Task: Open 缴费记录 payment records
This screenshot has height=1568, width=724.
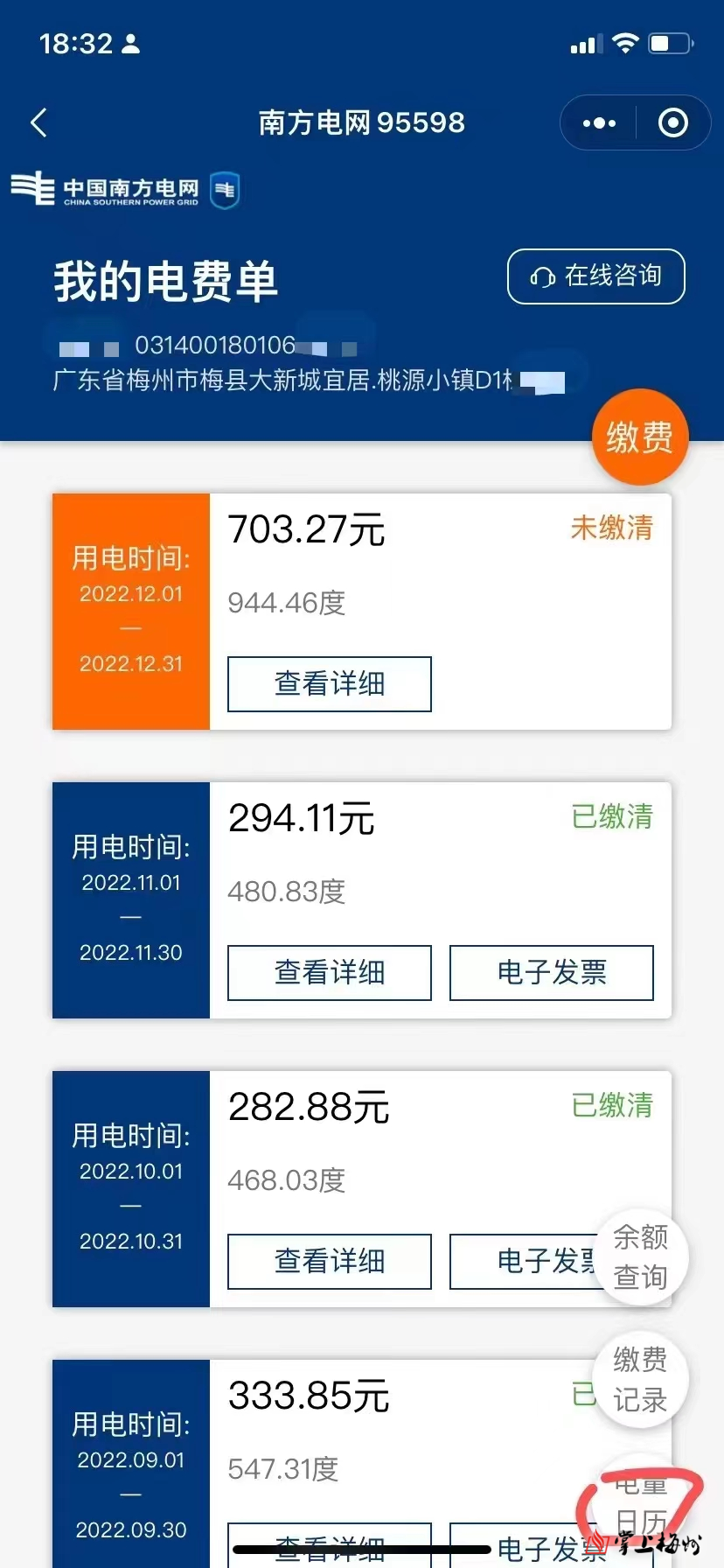Action: pos(640,1380)
